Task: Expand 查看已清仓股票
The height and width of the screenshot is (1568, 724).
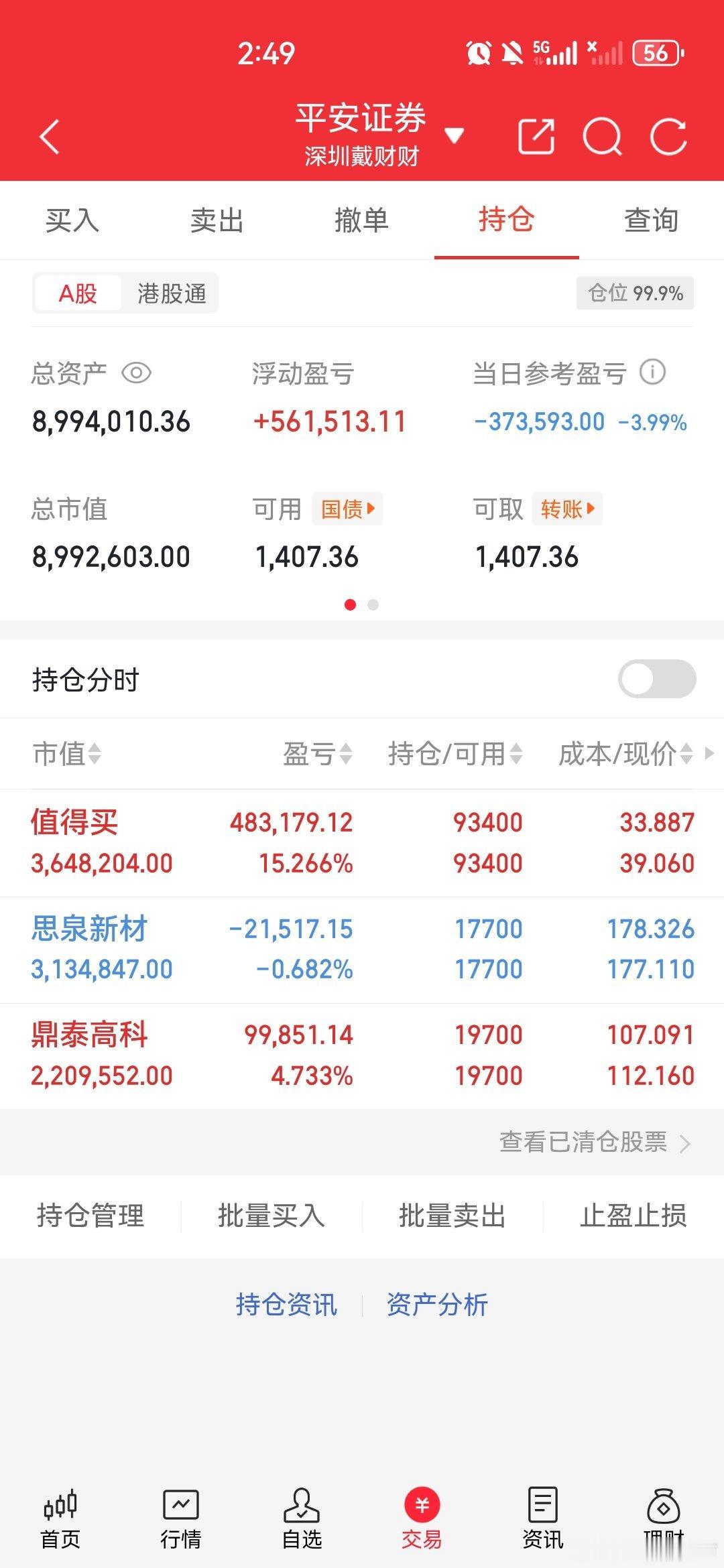Action: click(x=583, y=1142)
